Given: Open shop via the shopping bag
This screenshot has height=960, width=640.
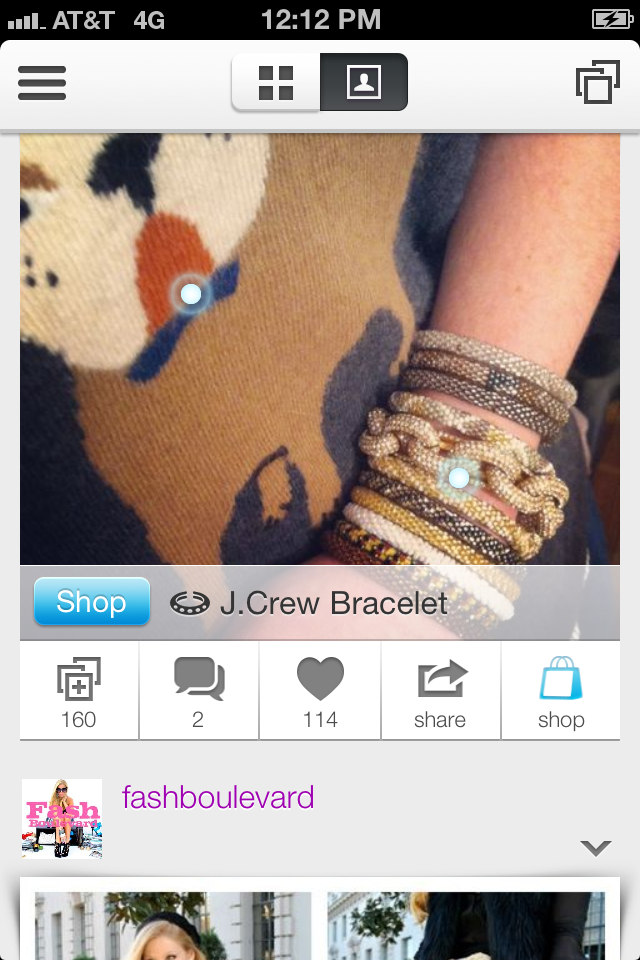Looking at the screenshot, I should point(560,691).
